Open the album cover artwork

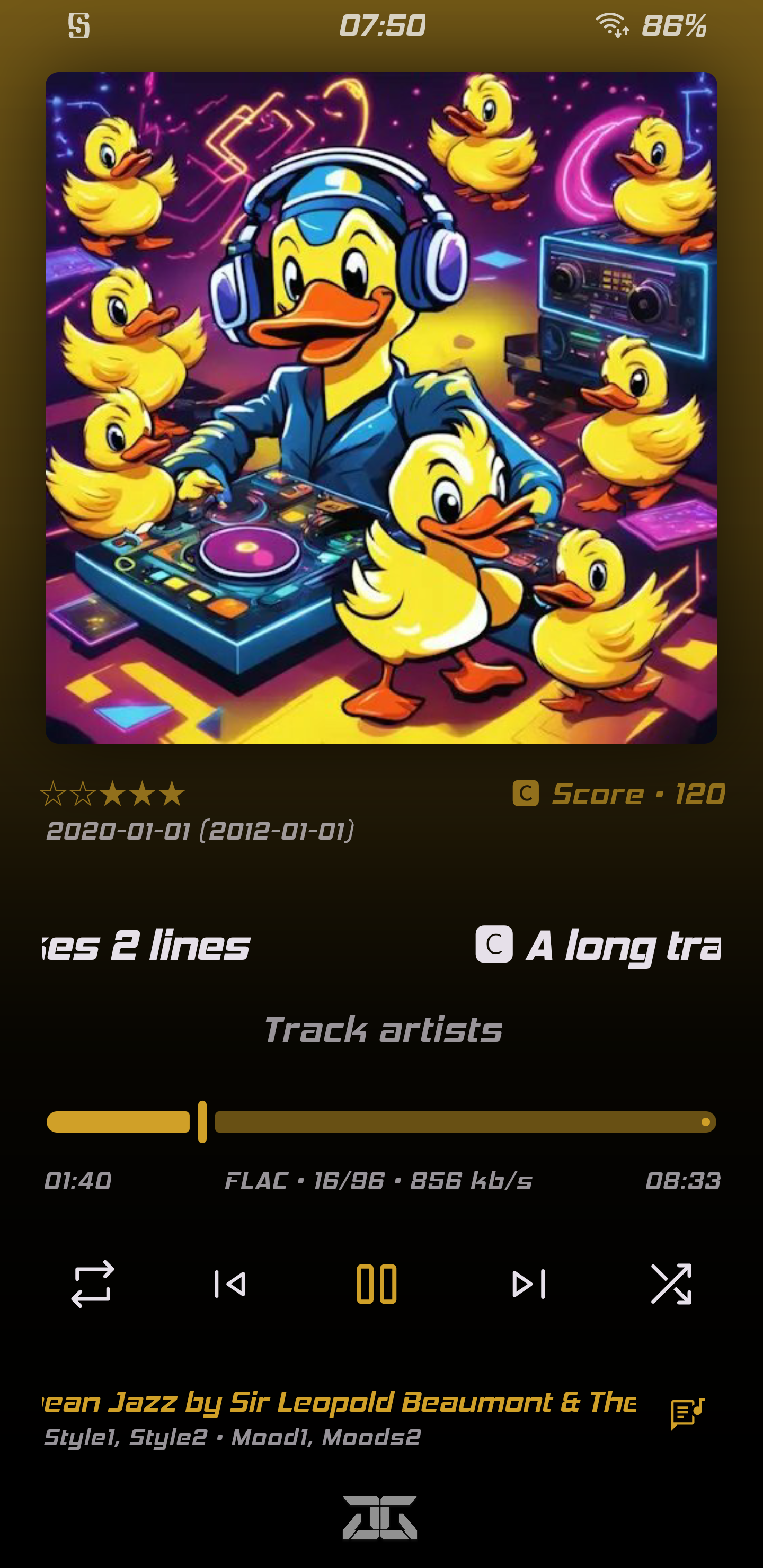[381, 407]
